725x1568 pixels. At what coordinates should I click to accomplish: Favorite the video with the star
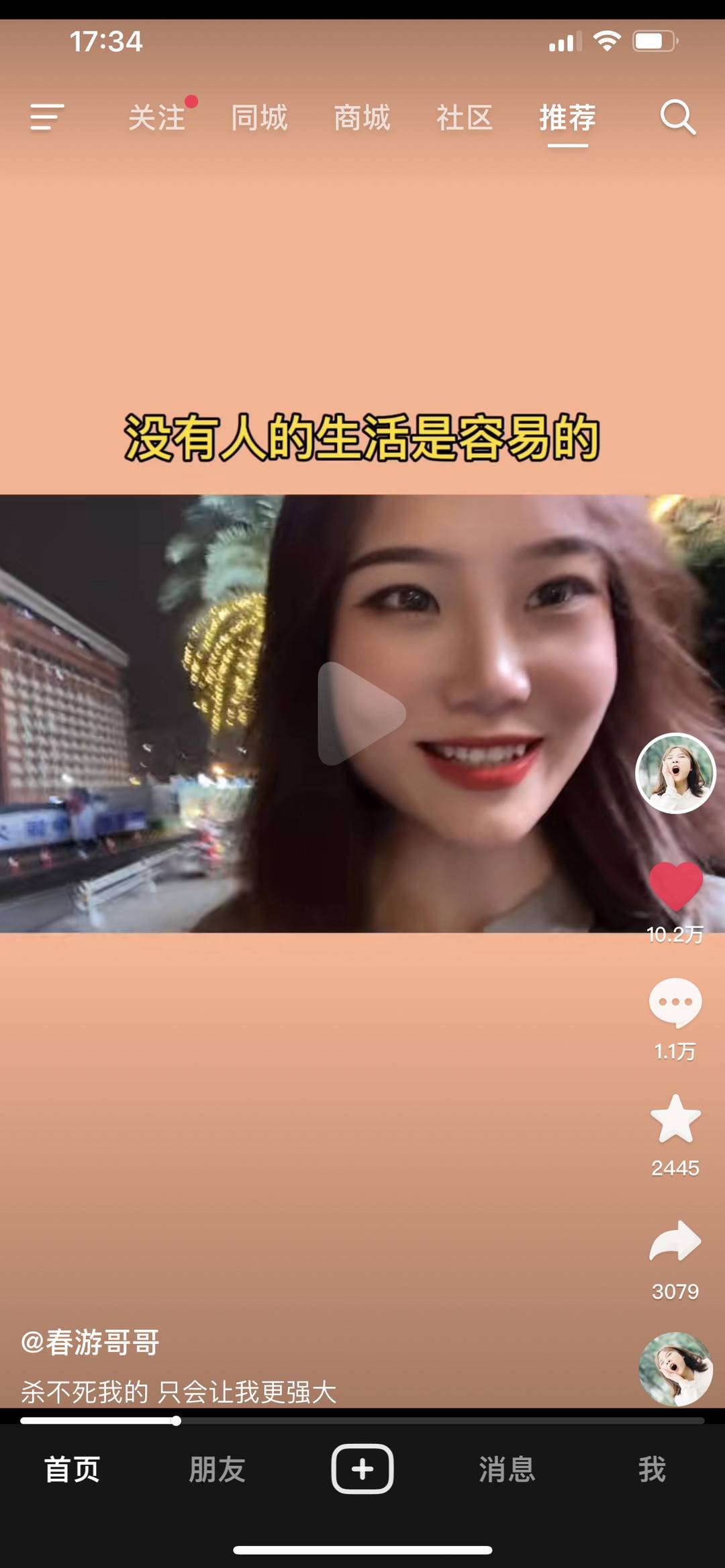click(x=675, y=1119)
